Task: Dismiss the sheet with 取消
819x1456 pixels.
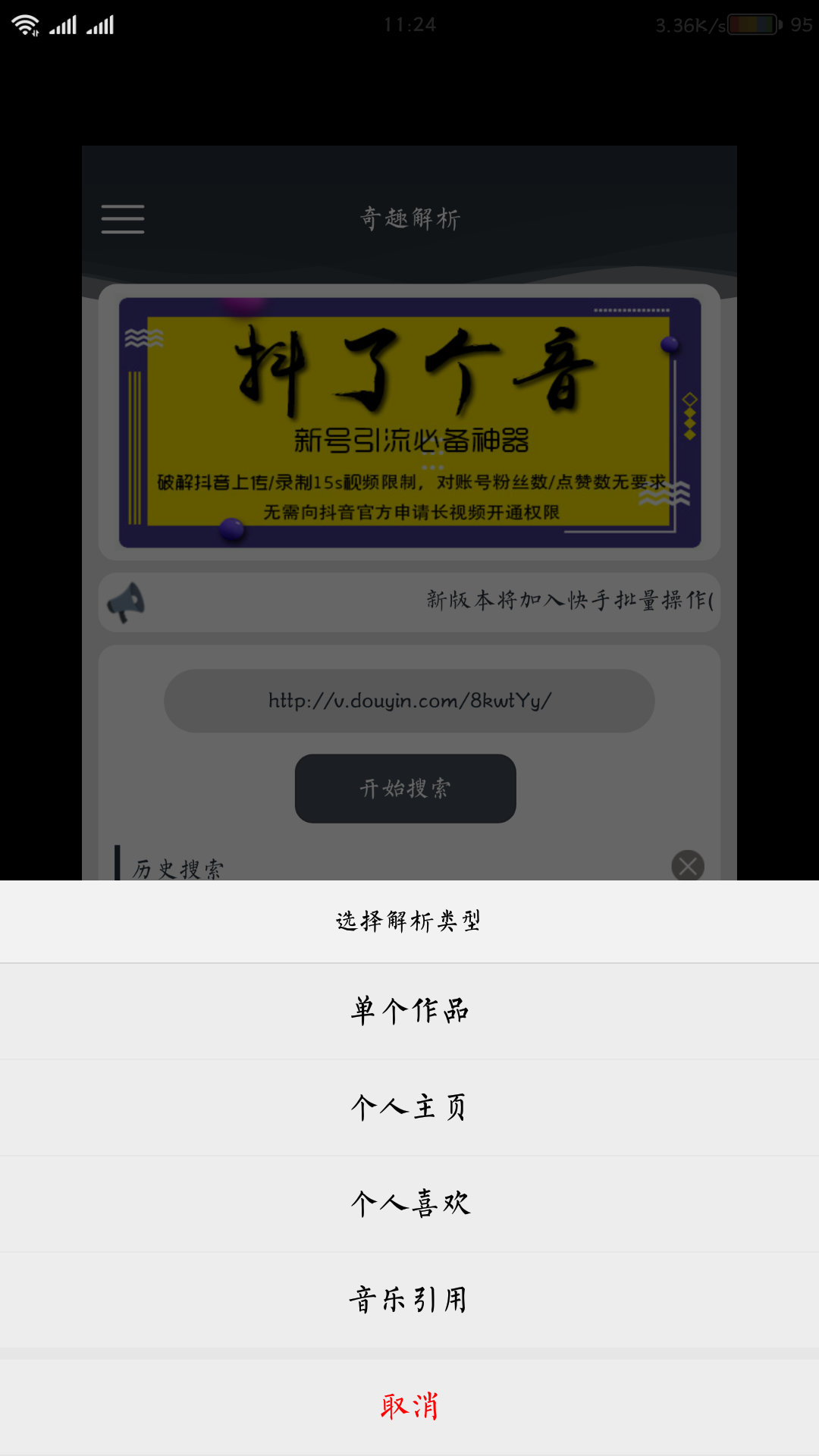Action: click(x=409, y=1406)
